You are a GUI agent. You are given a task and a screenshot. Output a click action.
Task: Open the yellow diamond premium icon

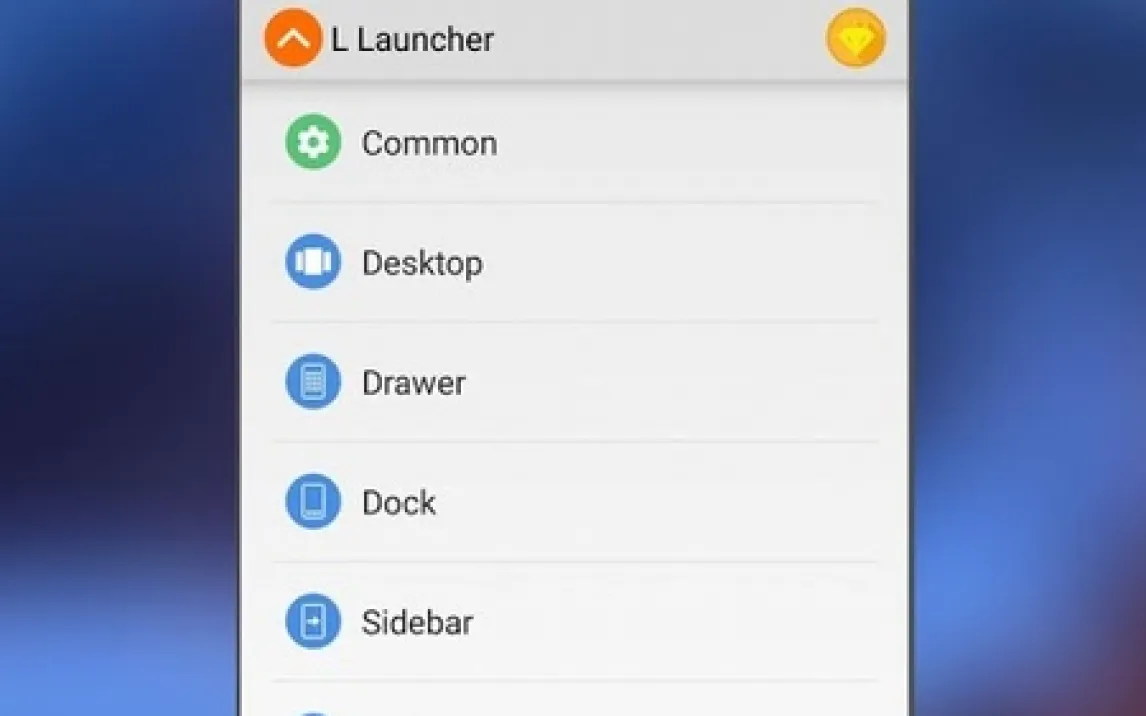(855, 40)
